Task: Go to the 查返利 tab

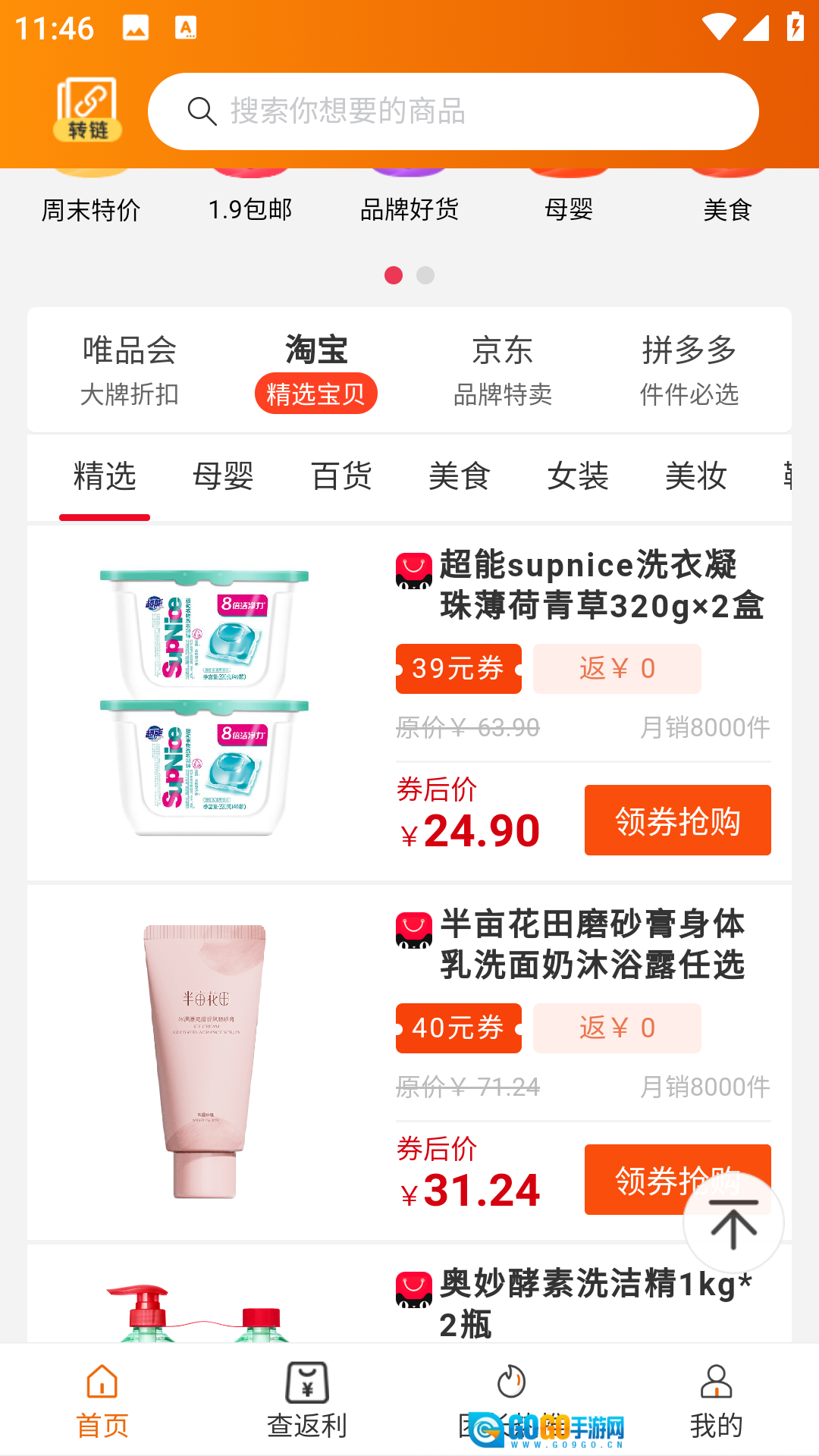Action: coord(307,1401)
